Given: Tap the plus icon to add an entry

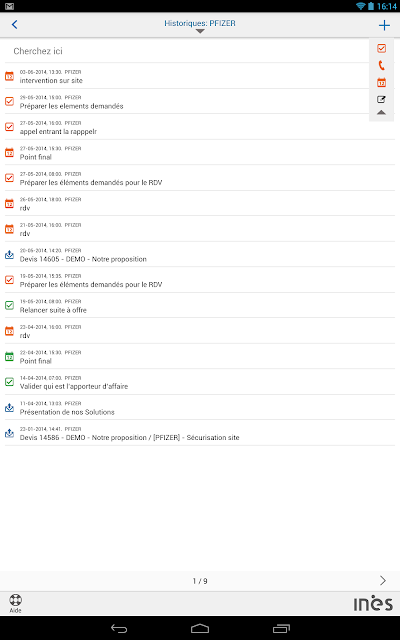Looking at the screenshot, I should point(384,25).
